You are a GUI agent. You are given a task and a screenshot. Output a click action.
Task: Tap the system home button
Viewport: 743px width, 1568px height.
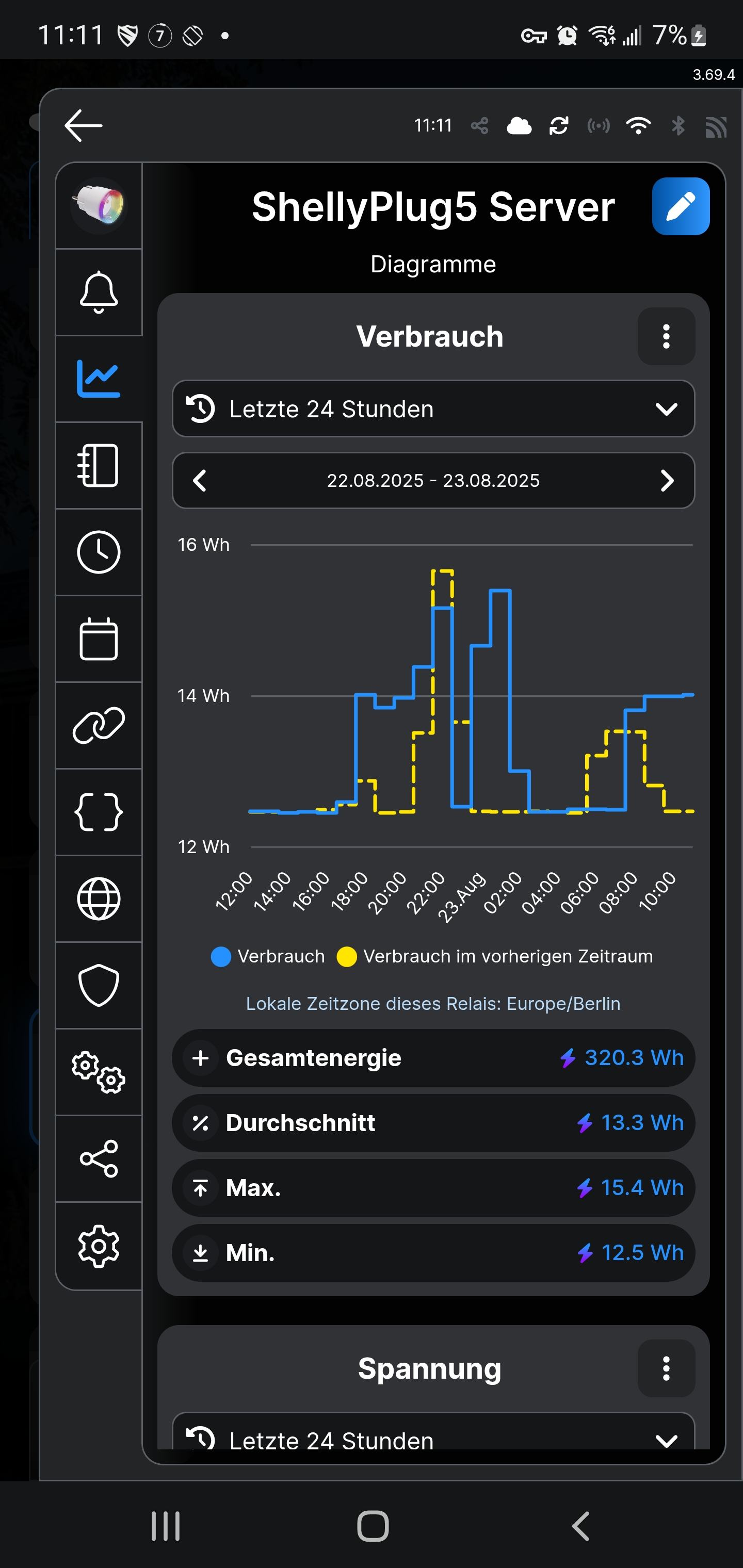tap(373, 1526)
